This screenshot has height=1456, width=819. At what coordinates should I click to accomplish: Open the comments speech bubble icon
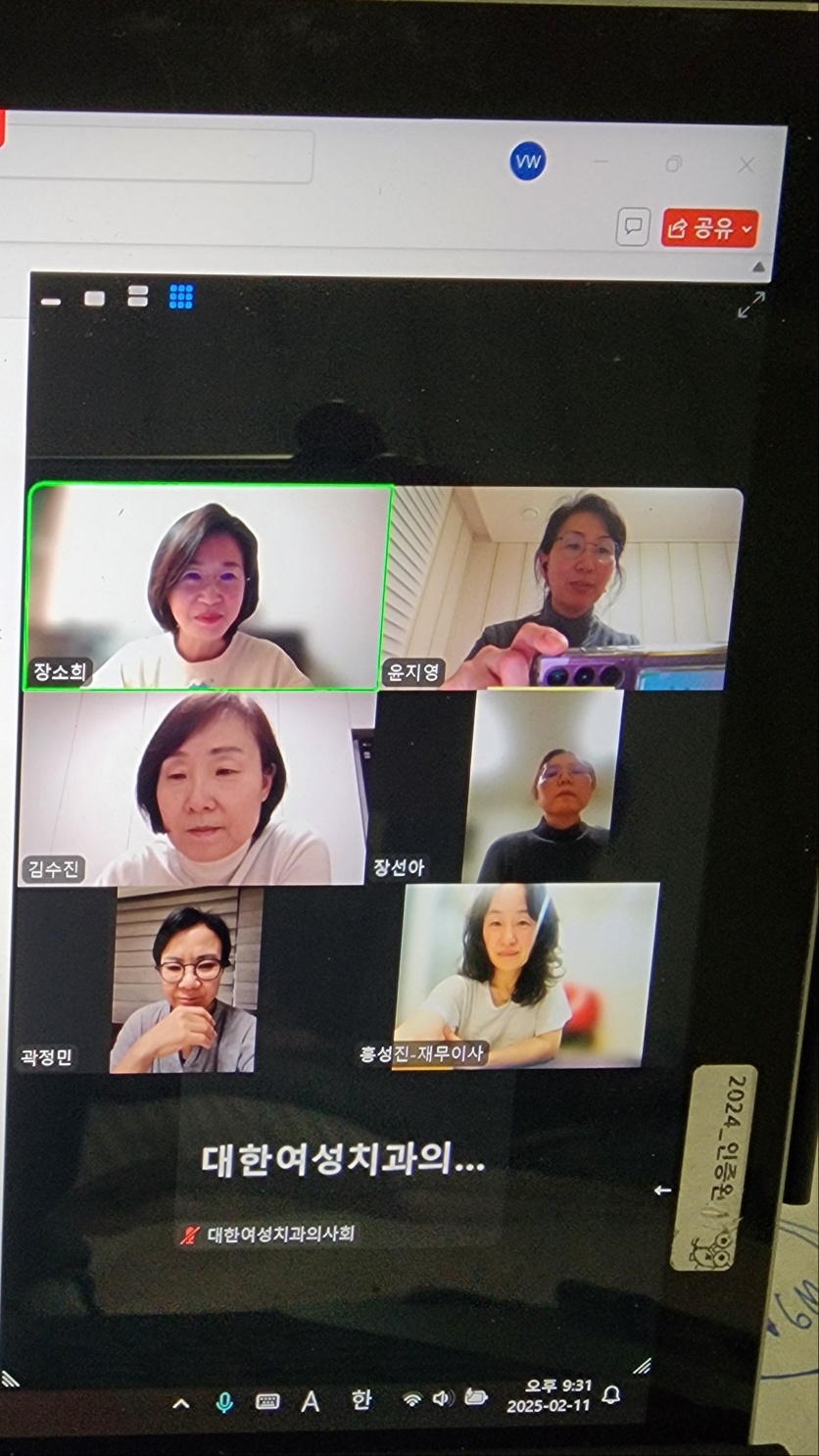[x=633, y=227]
